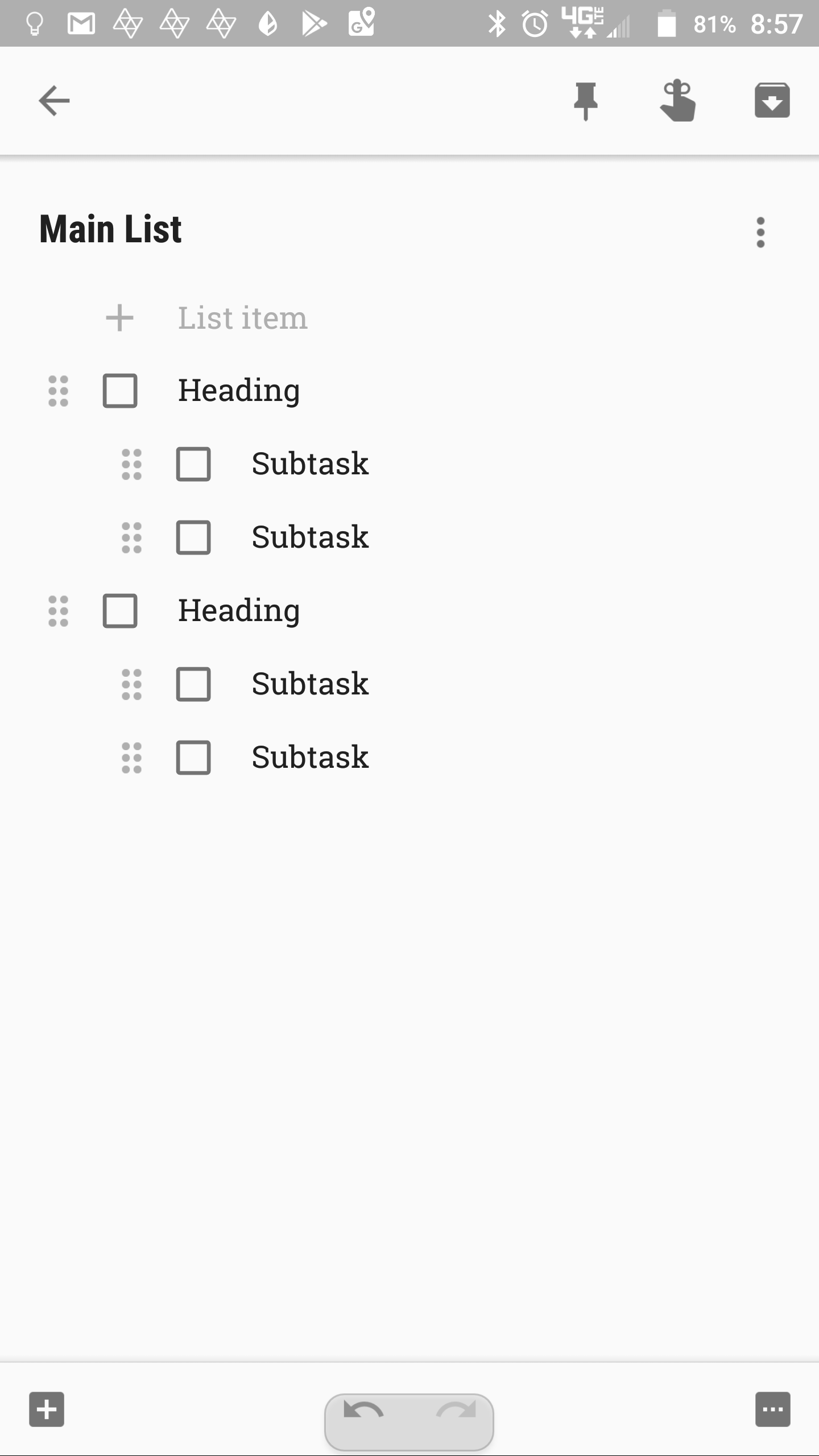Navigate back with the arrow

coord(53,101)
